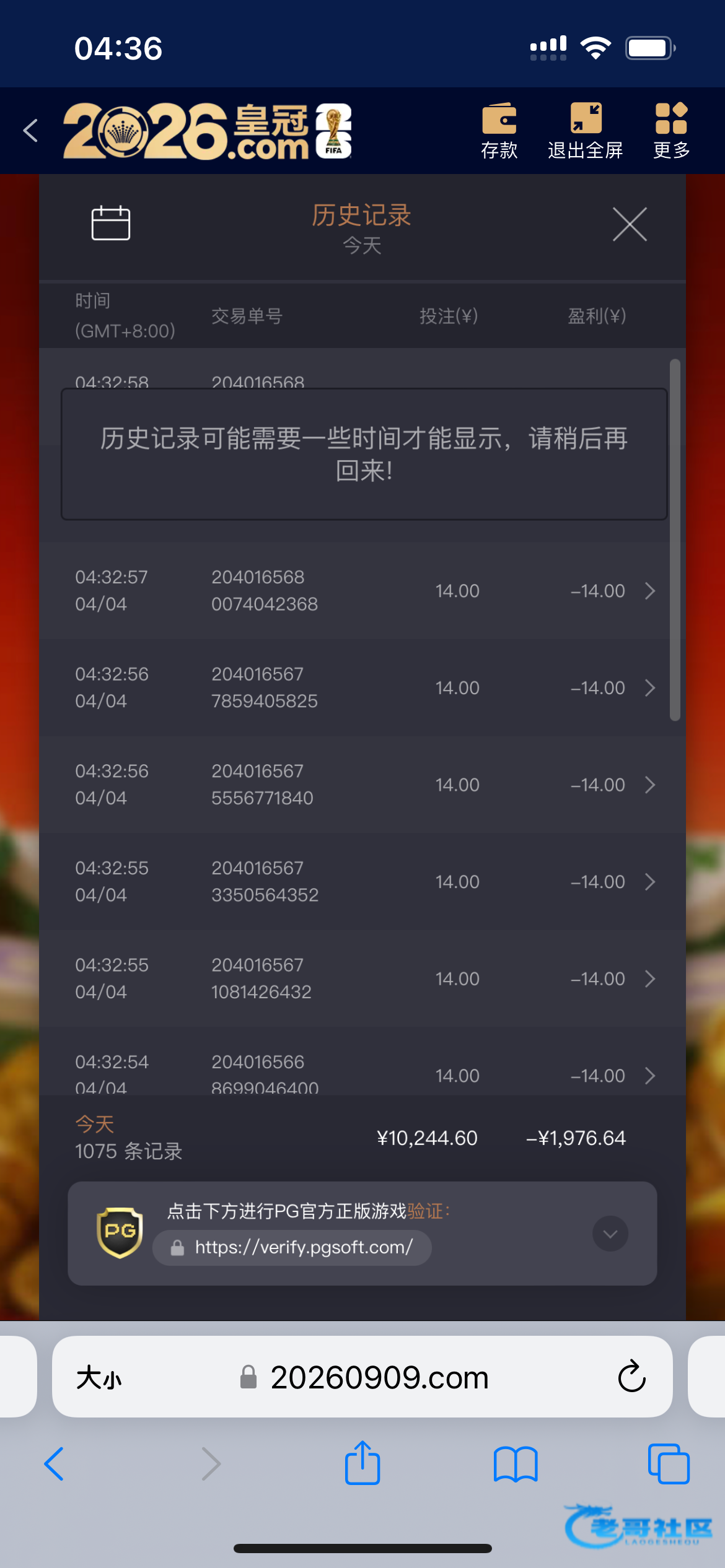
Task: Show all open Safari tabs
Action: [668, 1464]
